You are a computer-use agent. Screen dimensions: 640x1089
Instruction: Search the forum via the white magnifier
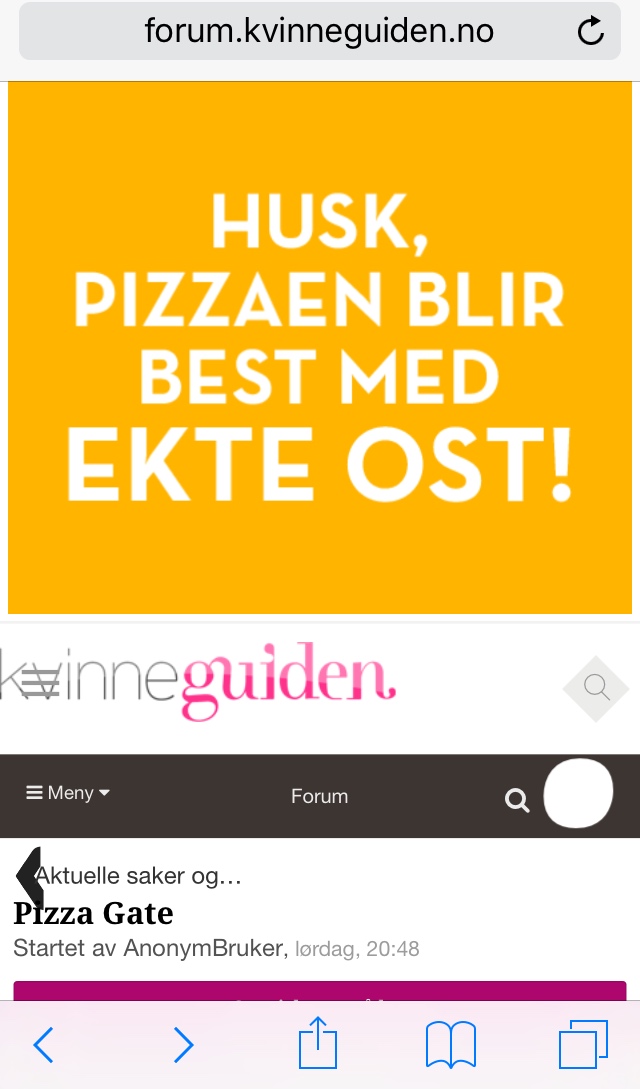(x=517, y=800)
